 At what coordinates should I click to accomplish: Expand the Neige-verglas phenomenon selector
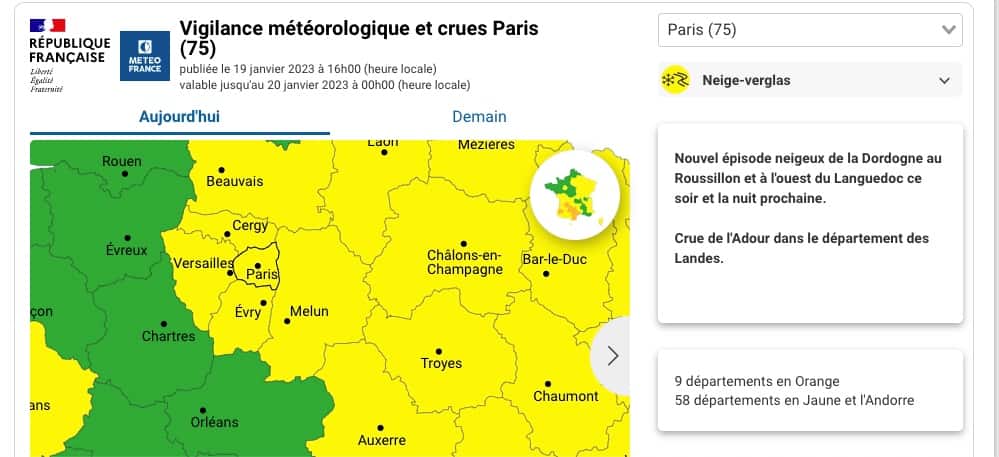(x=809, y=80)
